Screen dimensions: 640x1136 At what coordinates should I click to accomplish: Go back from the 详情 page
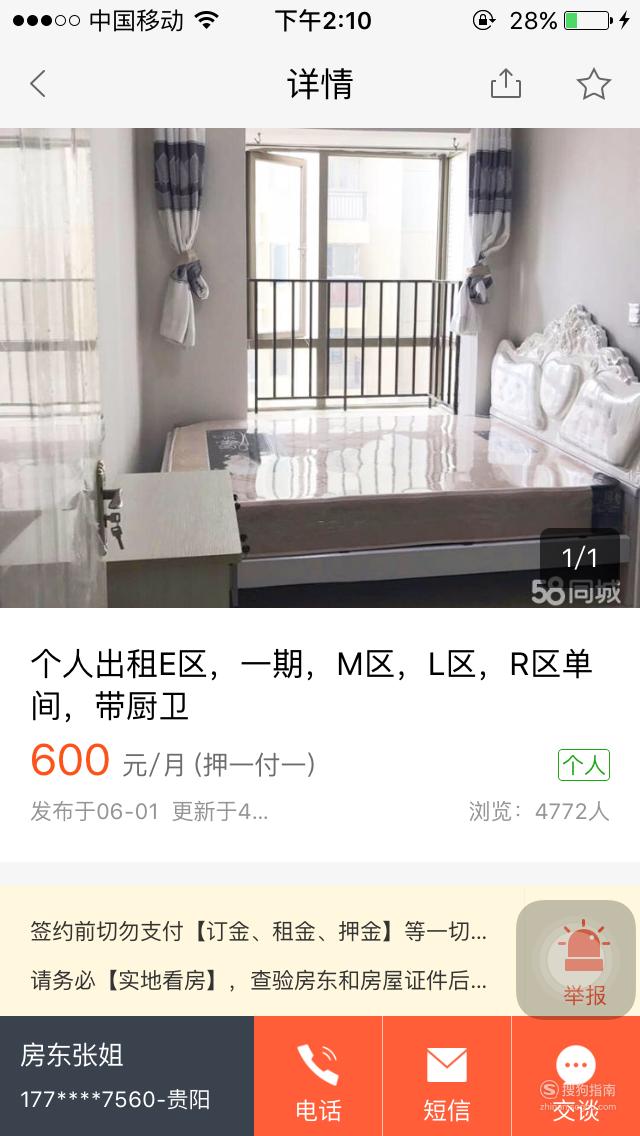coord(38,84)
